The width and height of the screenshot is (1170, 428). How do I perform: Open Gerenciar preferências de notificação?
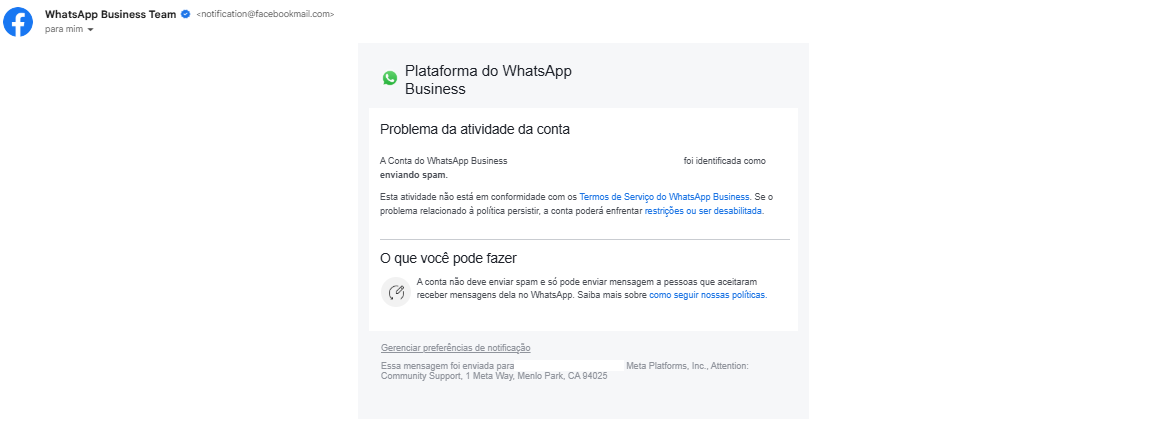(x=455, y=348)
